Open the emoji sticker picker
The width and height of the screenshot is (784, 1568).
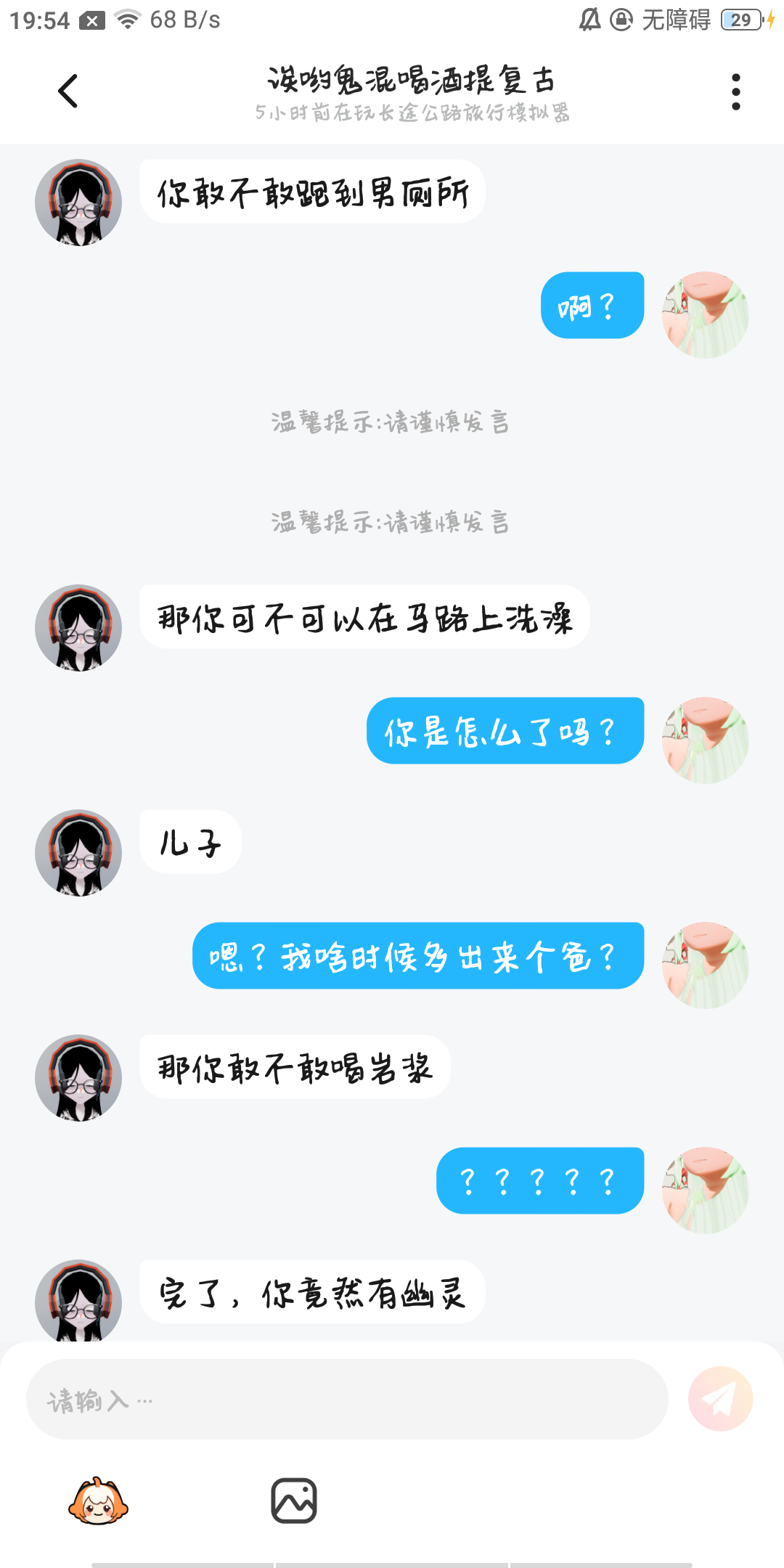[98, 1501]
